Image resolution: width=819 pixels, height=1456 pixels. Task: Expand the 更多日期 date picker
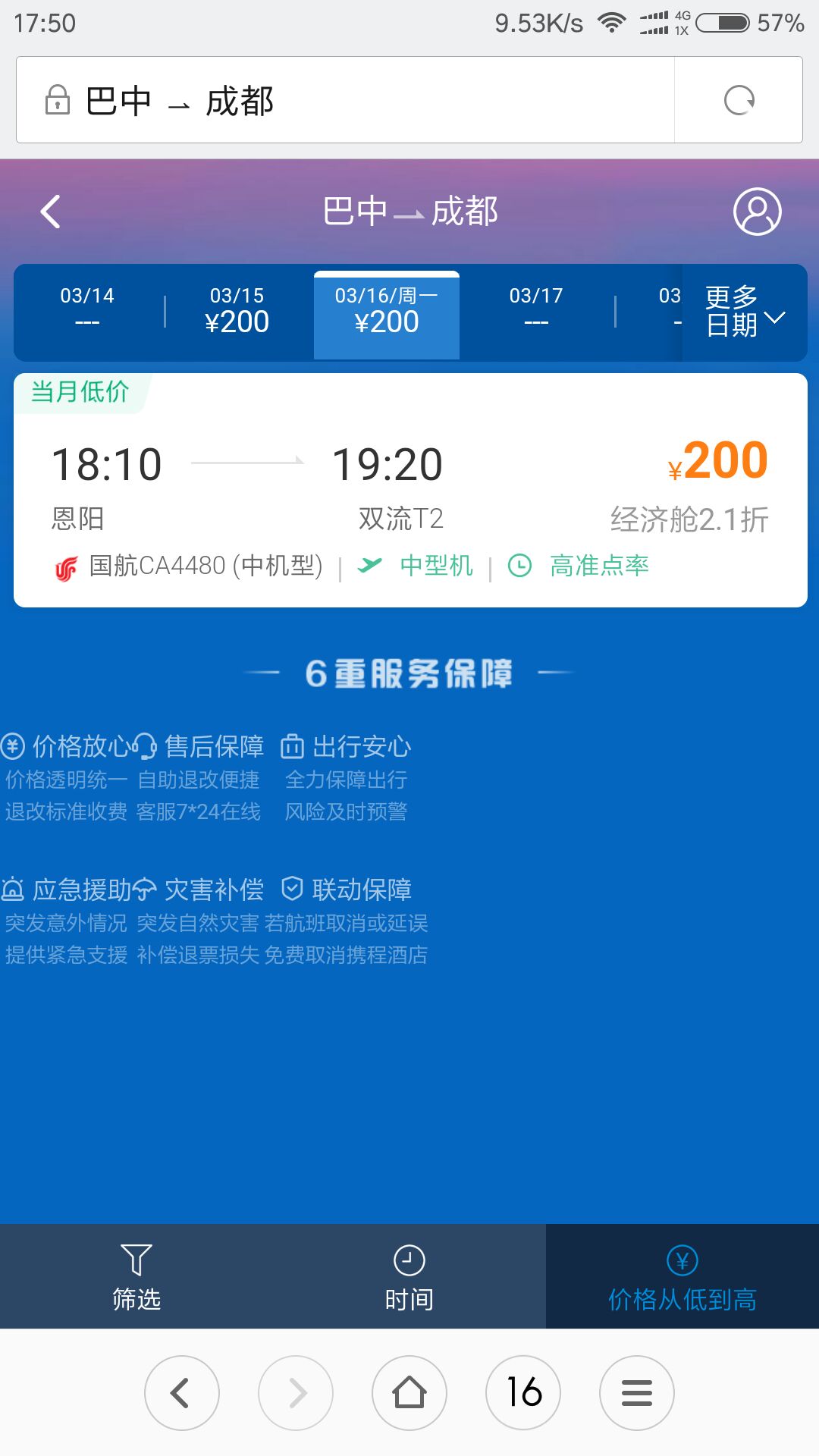click(x=745, y=312)
